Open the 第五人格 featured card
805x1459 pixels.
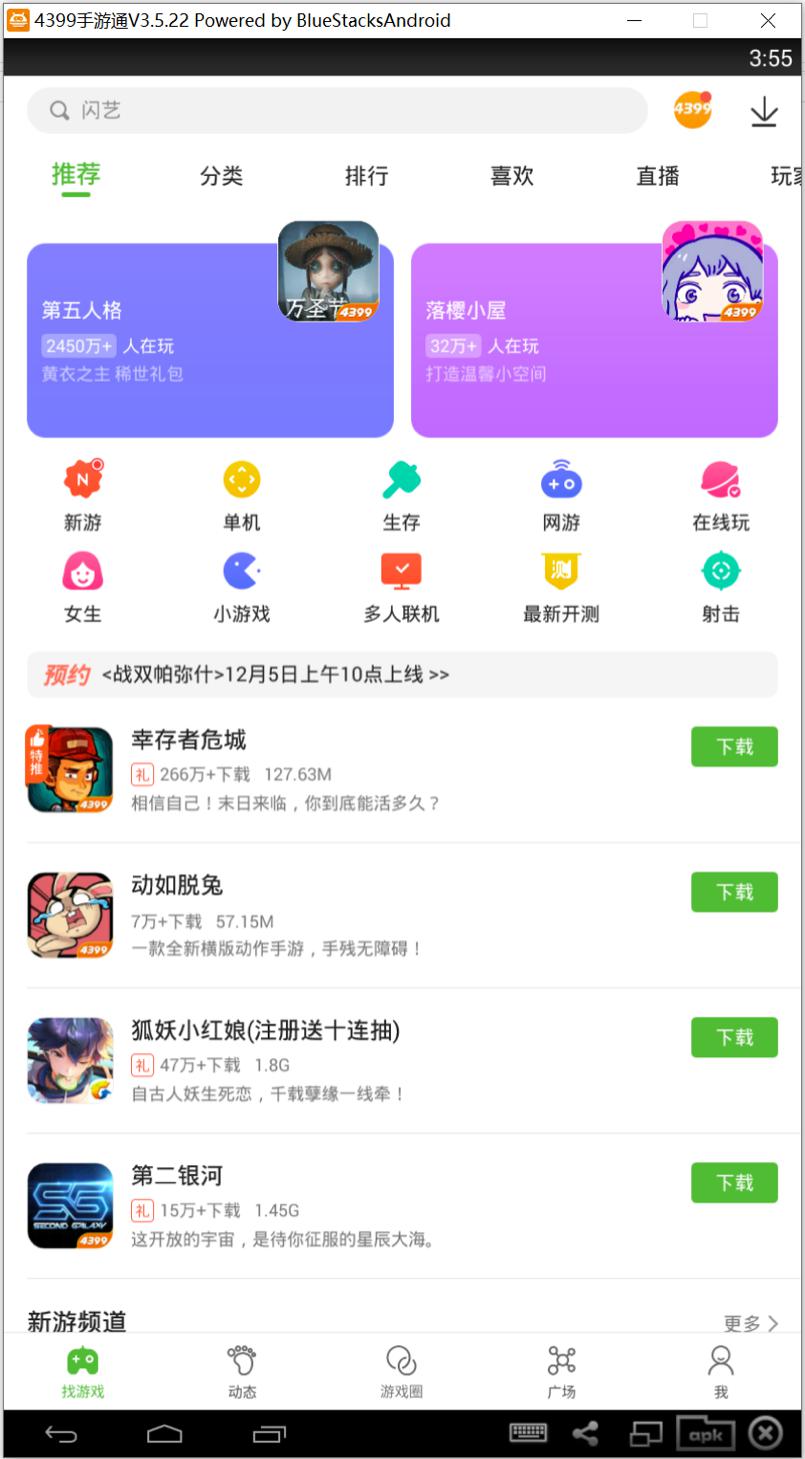(210, 340)
